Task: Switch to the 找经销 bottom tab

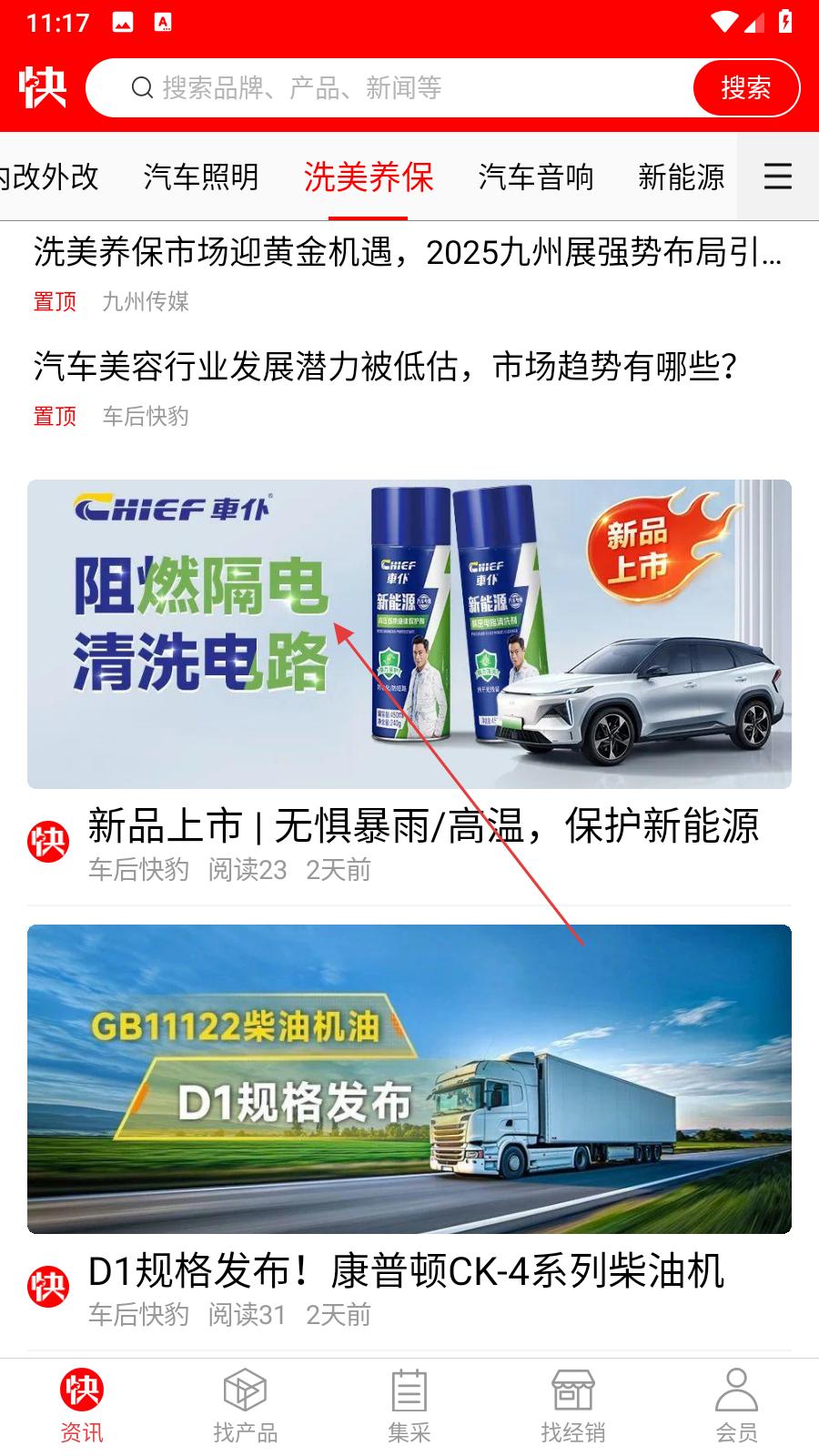Action: (573, 1406)
